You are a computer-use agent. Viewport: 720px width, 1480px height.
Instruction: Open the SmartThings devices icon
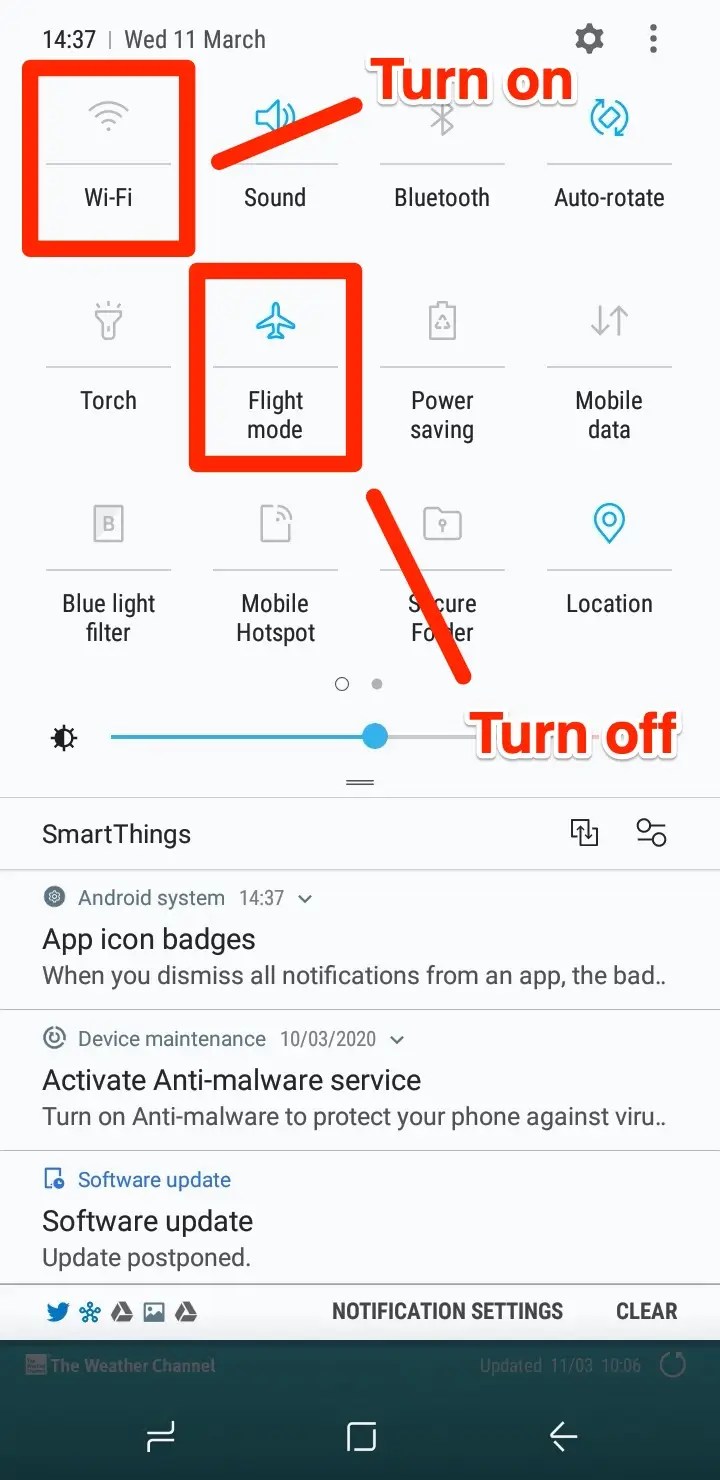pos(584,832)
